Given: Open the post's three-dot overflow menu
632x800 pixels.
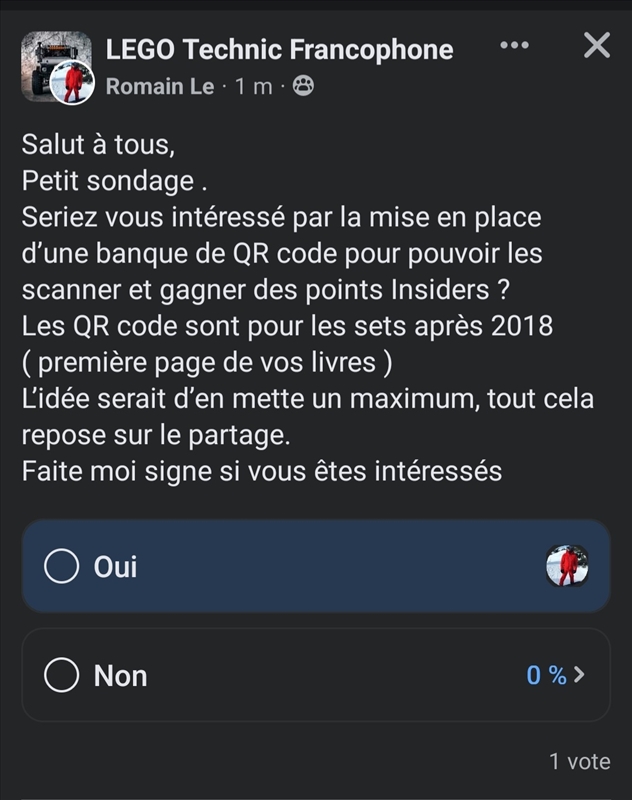Looking at the screenshot, I should point(514,46).
